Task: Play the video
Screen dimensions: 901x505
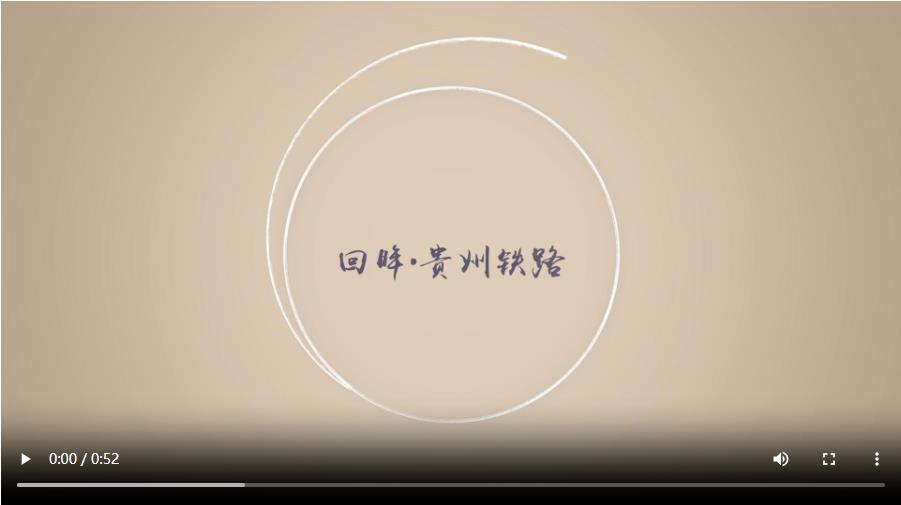Action: (26, 459)
